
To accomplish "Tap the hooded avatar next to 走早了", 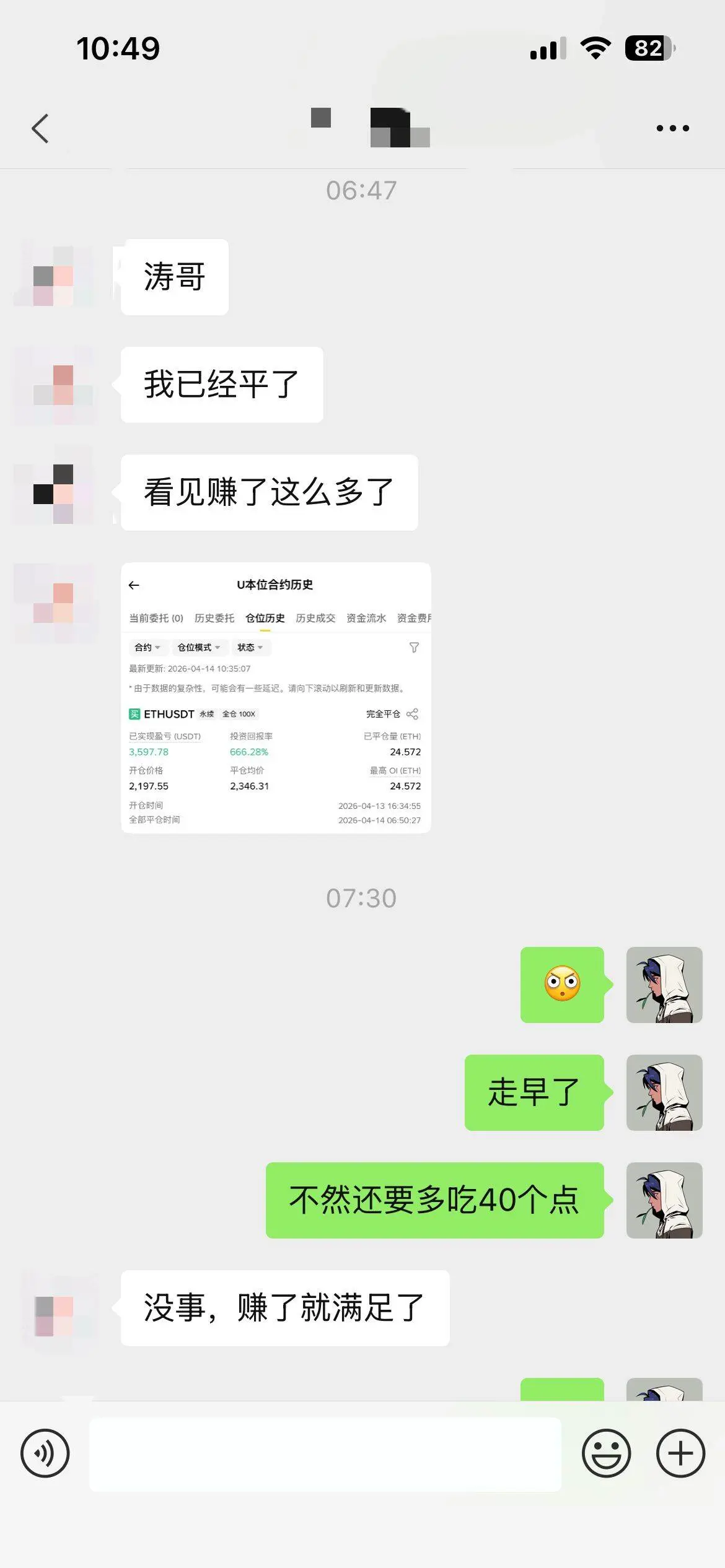I will coord(664,1093).
